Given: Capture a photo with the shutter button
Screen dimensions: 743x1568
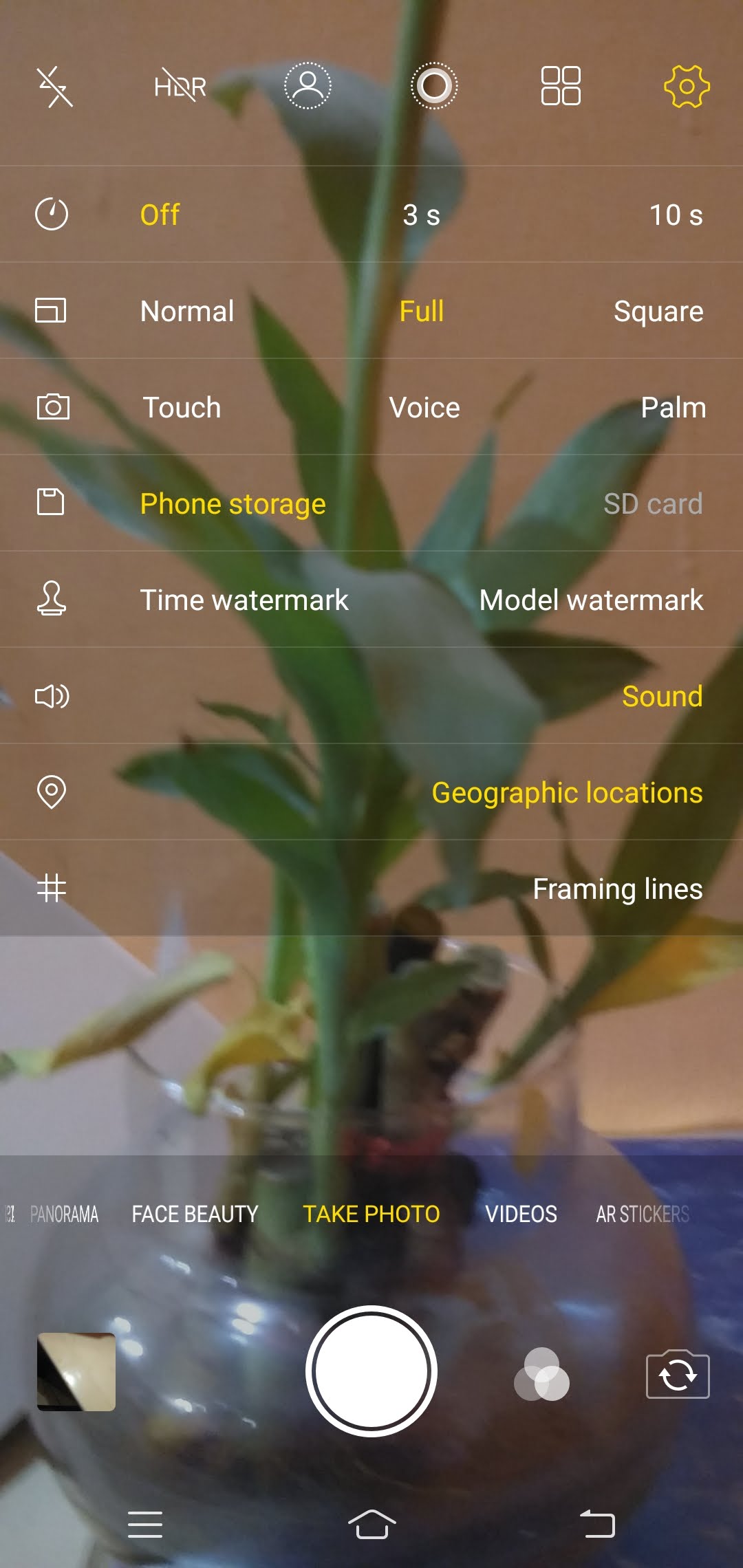Looking at the screenshot, I should point(371,1371).
